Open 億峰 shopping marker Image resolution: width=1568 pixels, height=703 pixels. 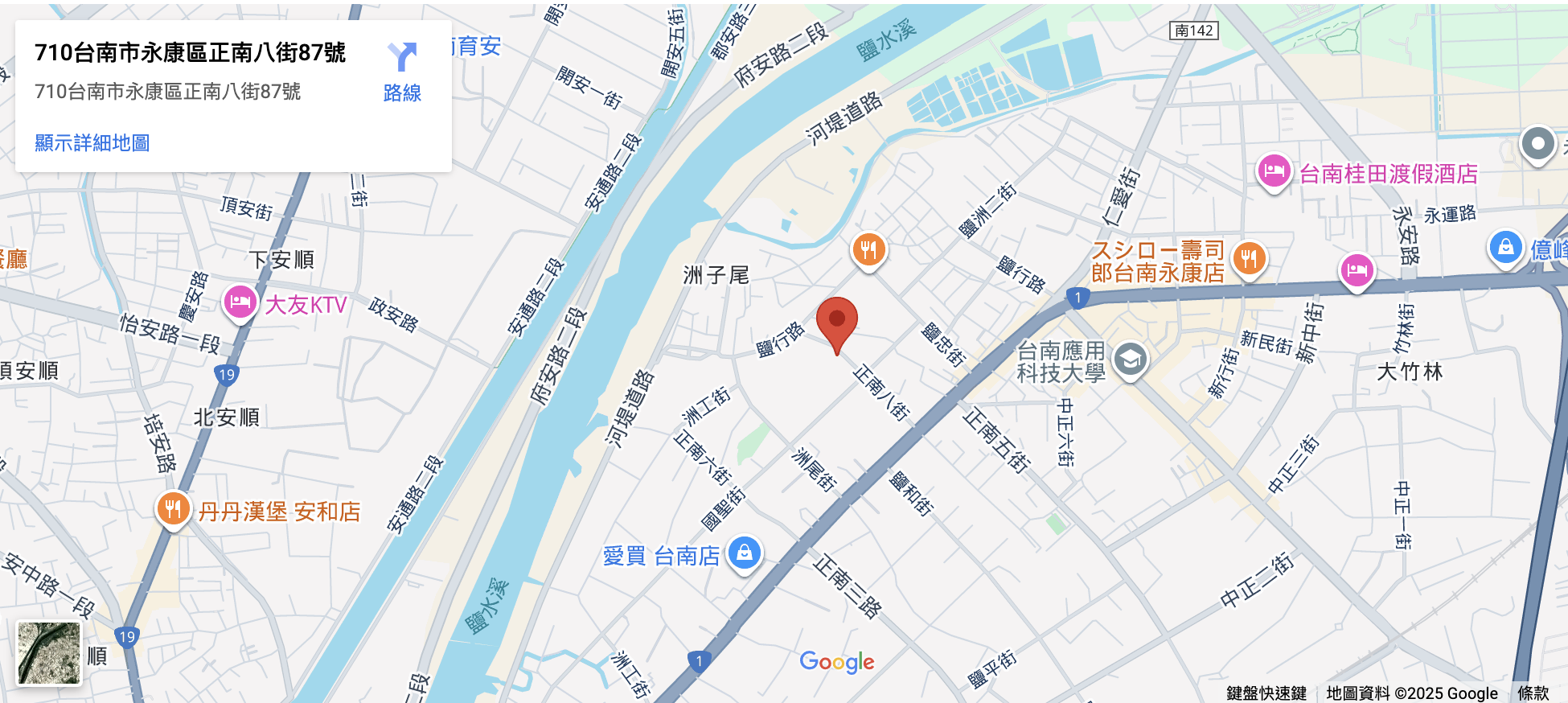(1505, 247)
